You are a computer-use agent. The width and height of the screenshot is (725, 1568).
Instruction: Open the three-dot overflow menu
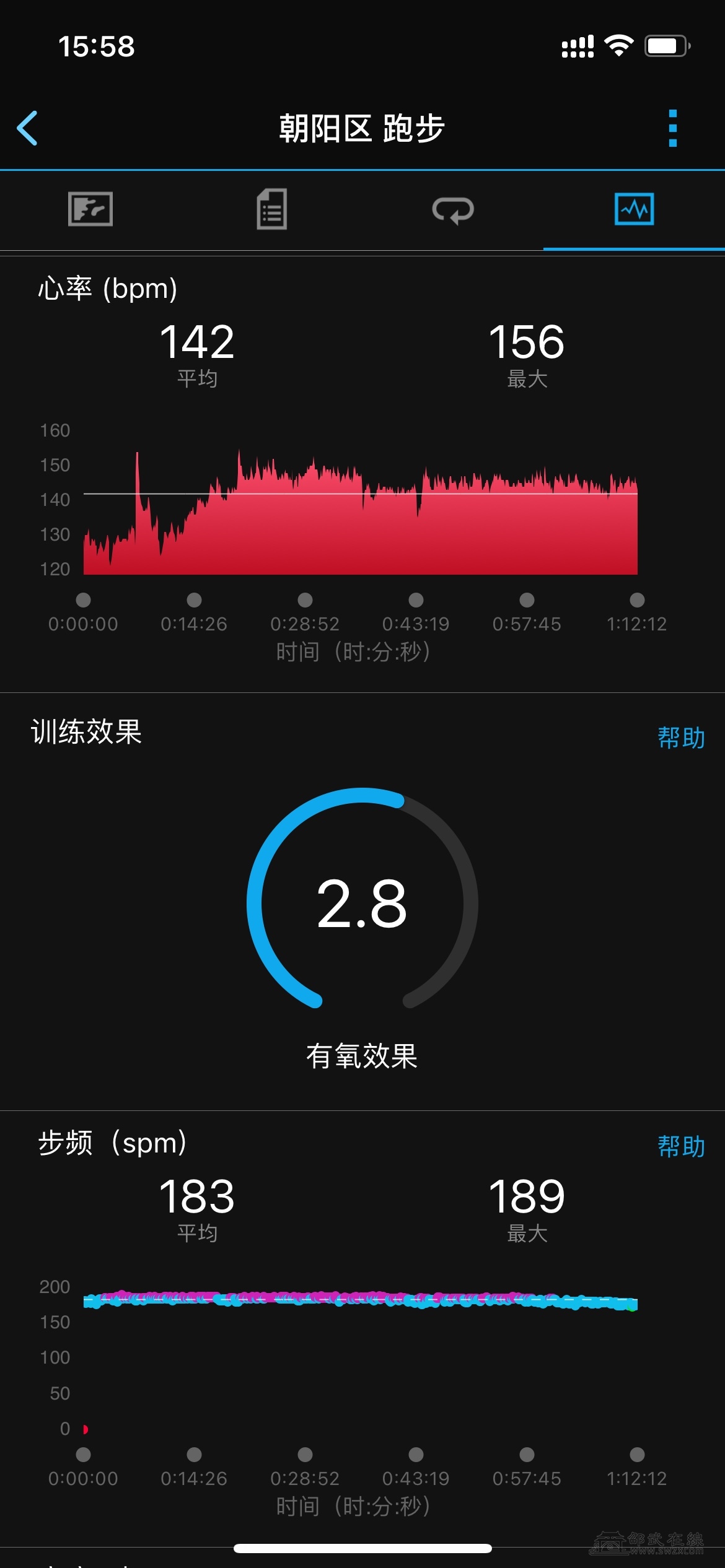673,128
